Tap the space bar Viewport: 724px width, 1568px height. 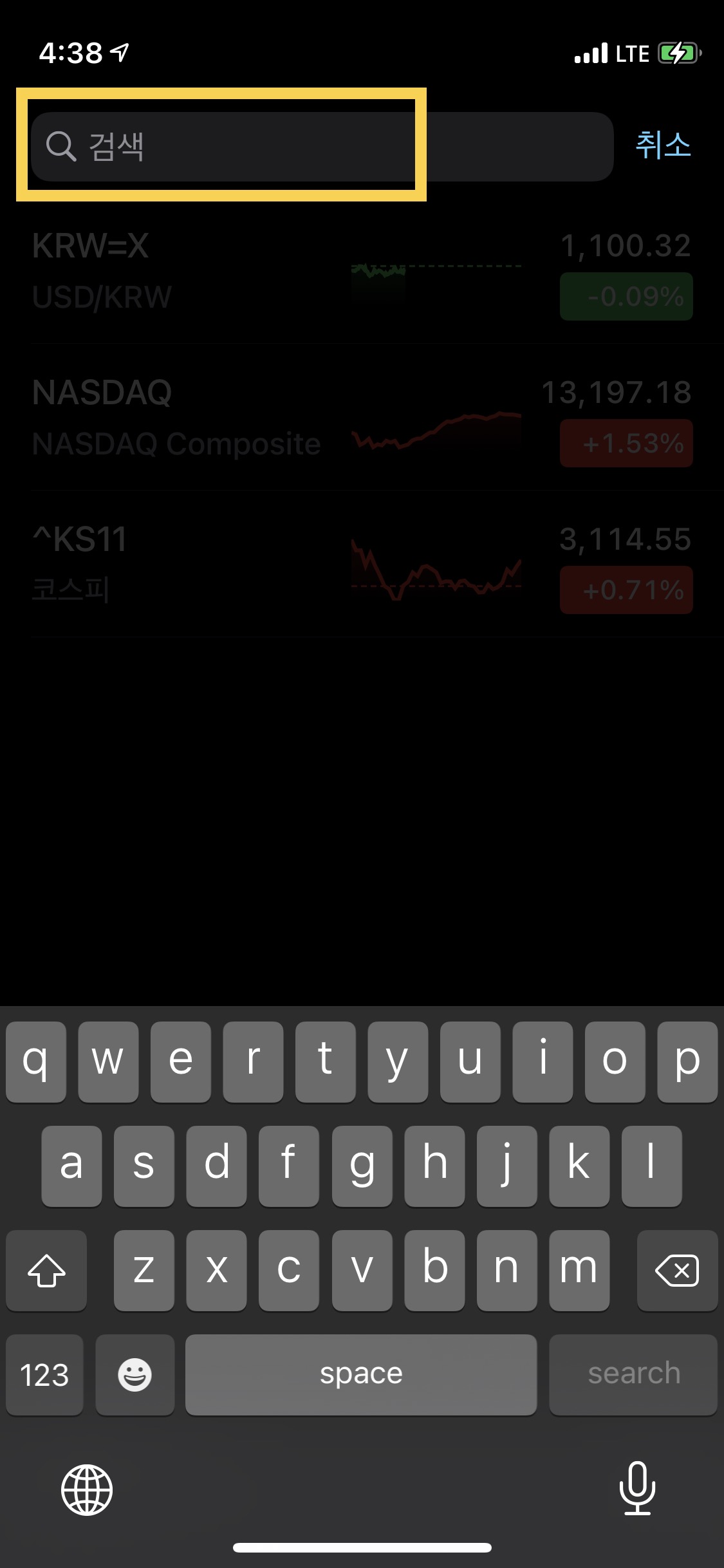pyautogui.click(x=361, y=1375)
